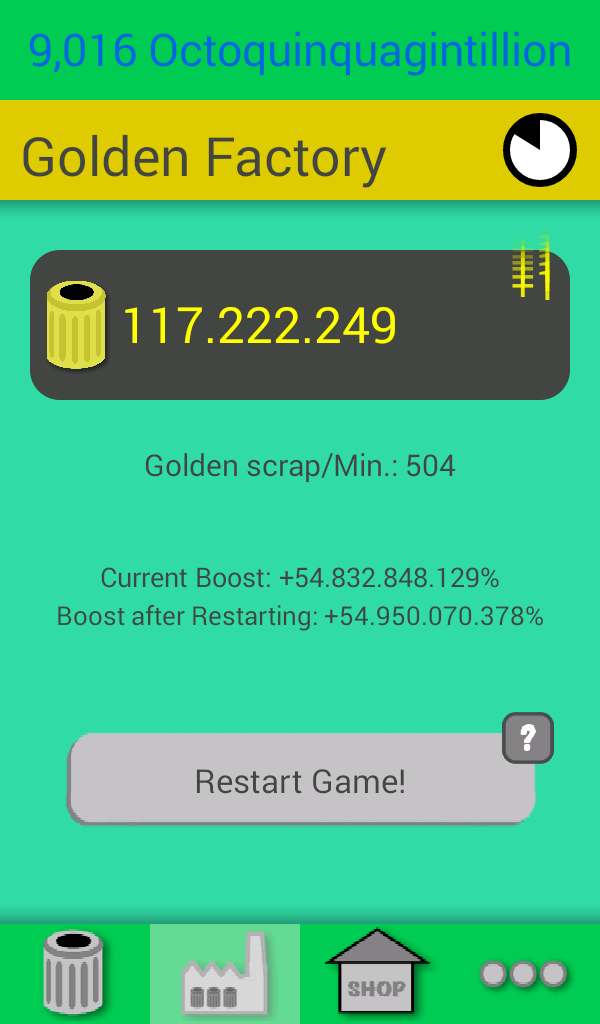600x1024 pixels.
Task: Switch to the trash can tab
Action: [74, 973]
